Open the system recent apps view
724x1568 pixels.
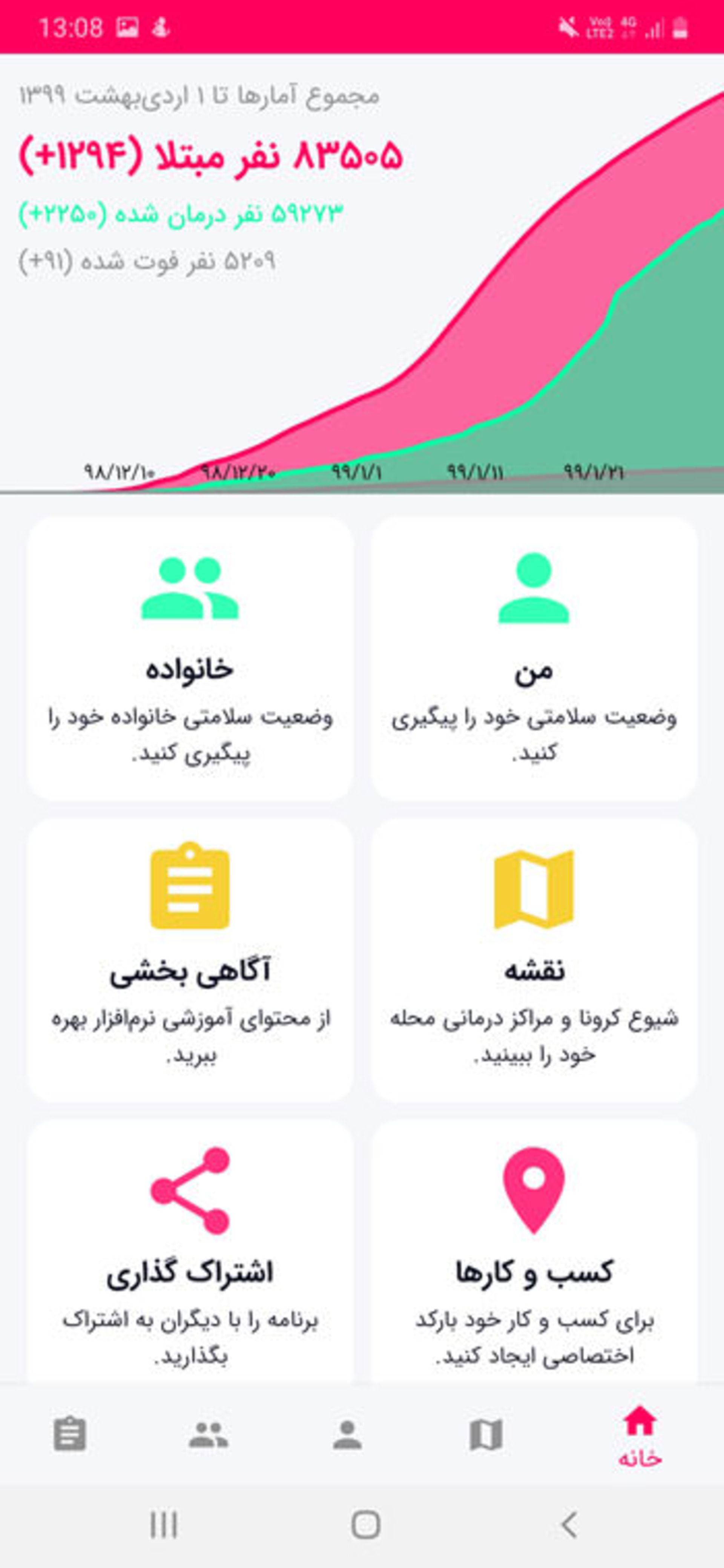pos(163,1524)
